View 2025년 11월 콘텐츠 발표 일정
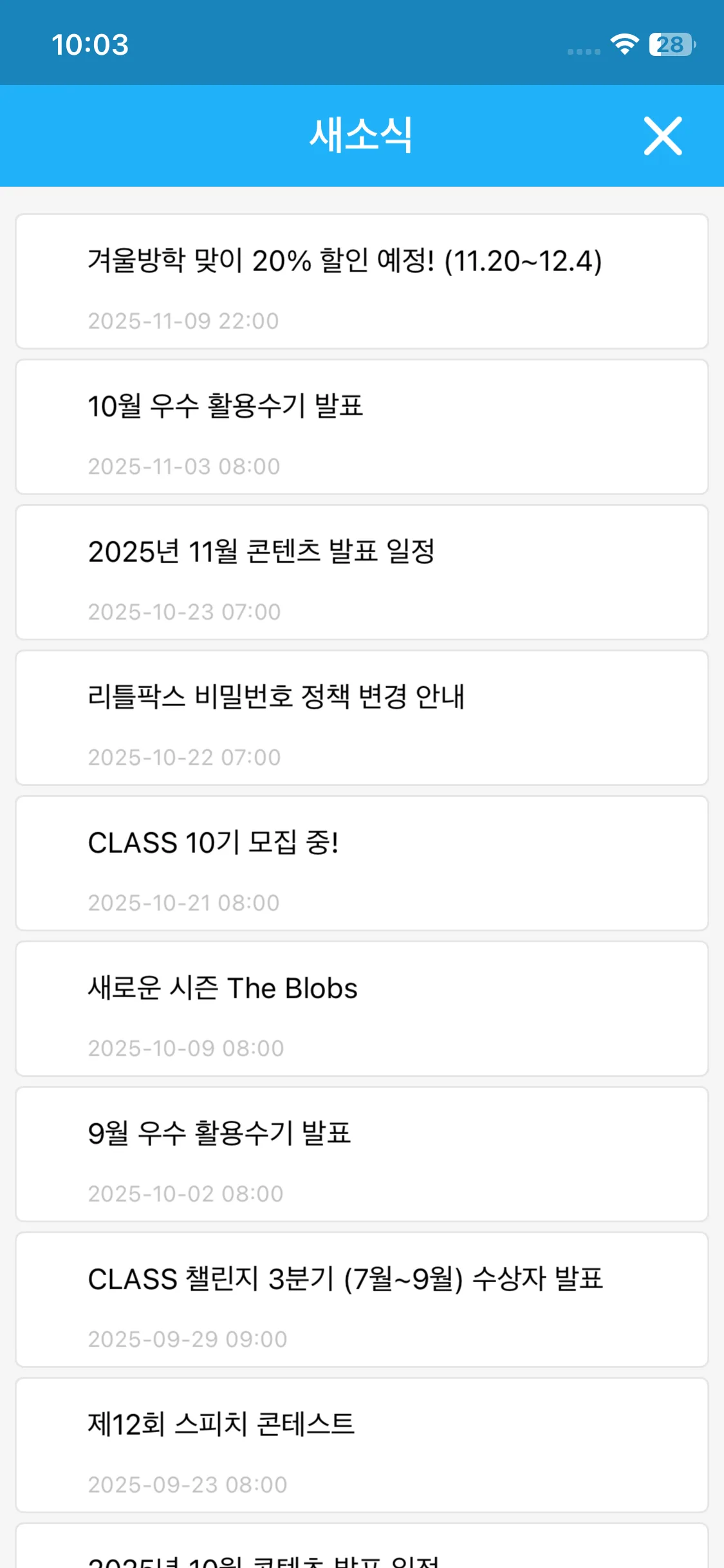Image resolution: width=724 pixels, height=1568 pixels. [362, 572]
